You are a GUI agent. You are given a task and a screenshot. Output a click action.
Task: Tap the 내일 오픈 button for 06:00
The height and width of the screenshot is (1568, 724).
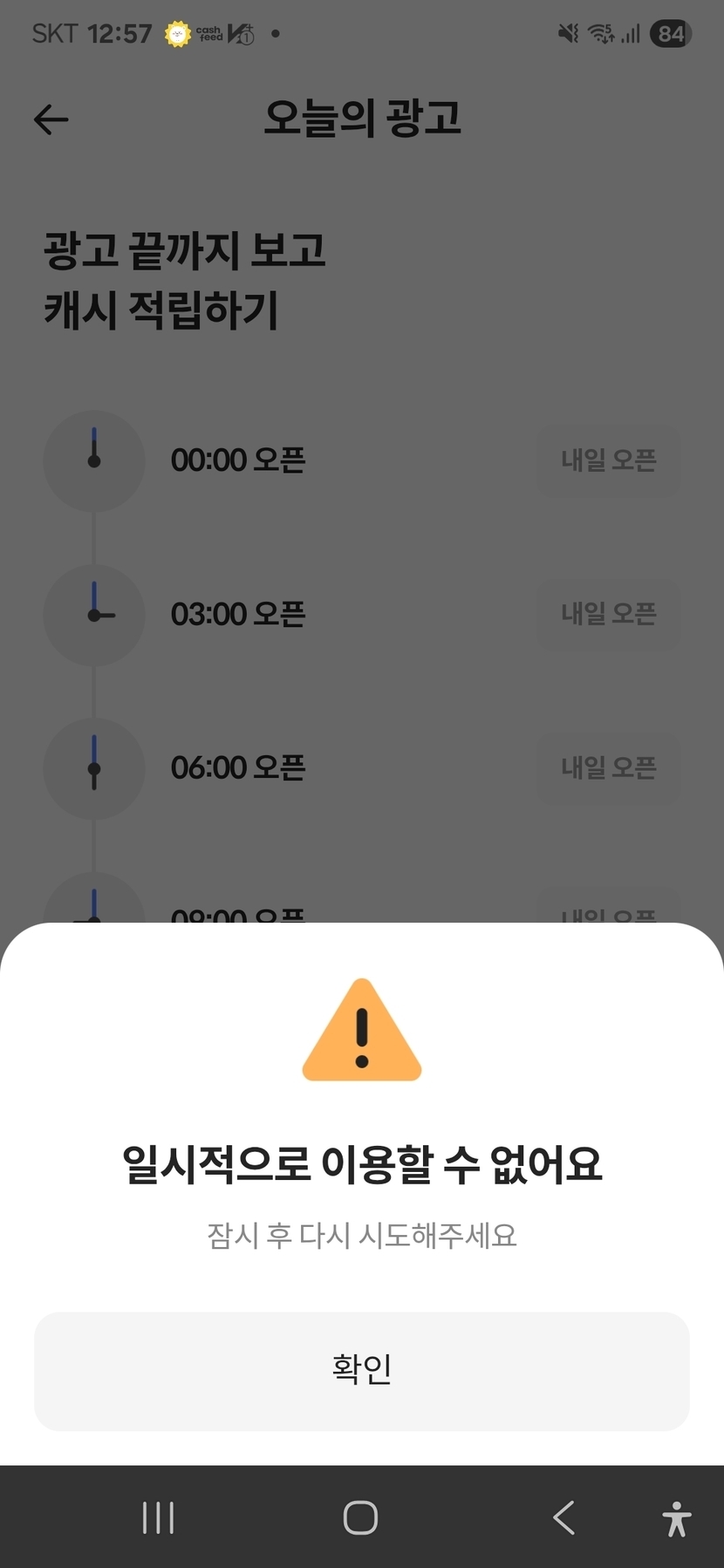(x=608, y=767)
